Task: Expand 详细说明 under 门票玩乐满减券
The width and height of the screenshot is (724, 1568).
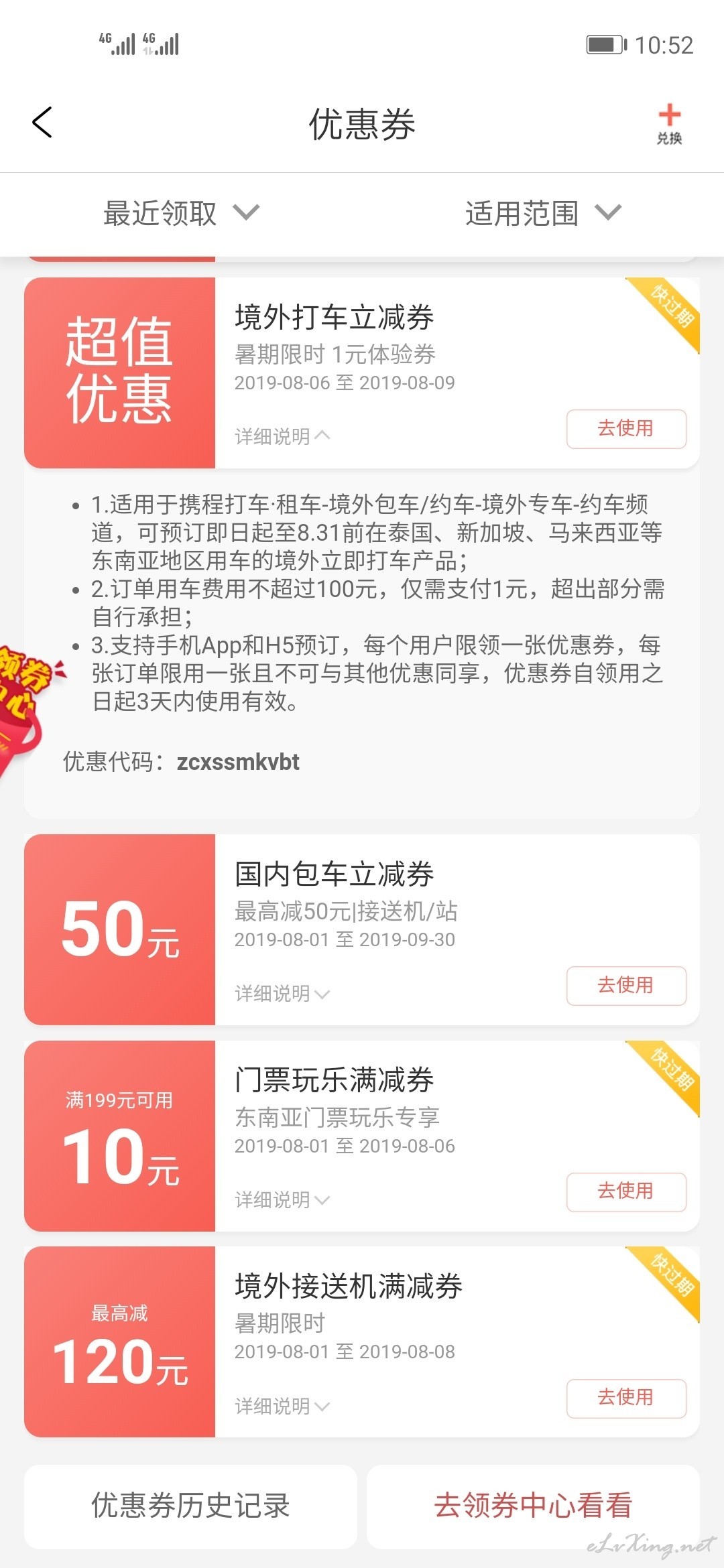Action: point(282,1199)
